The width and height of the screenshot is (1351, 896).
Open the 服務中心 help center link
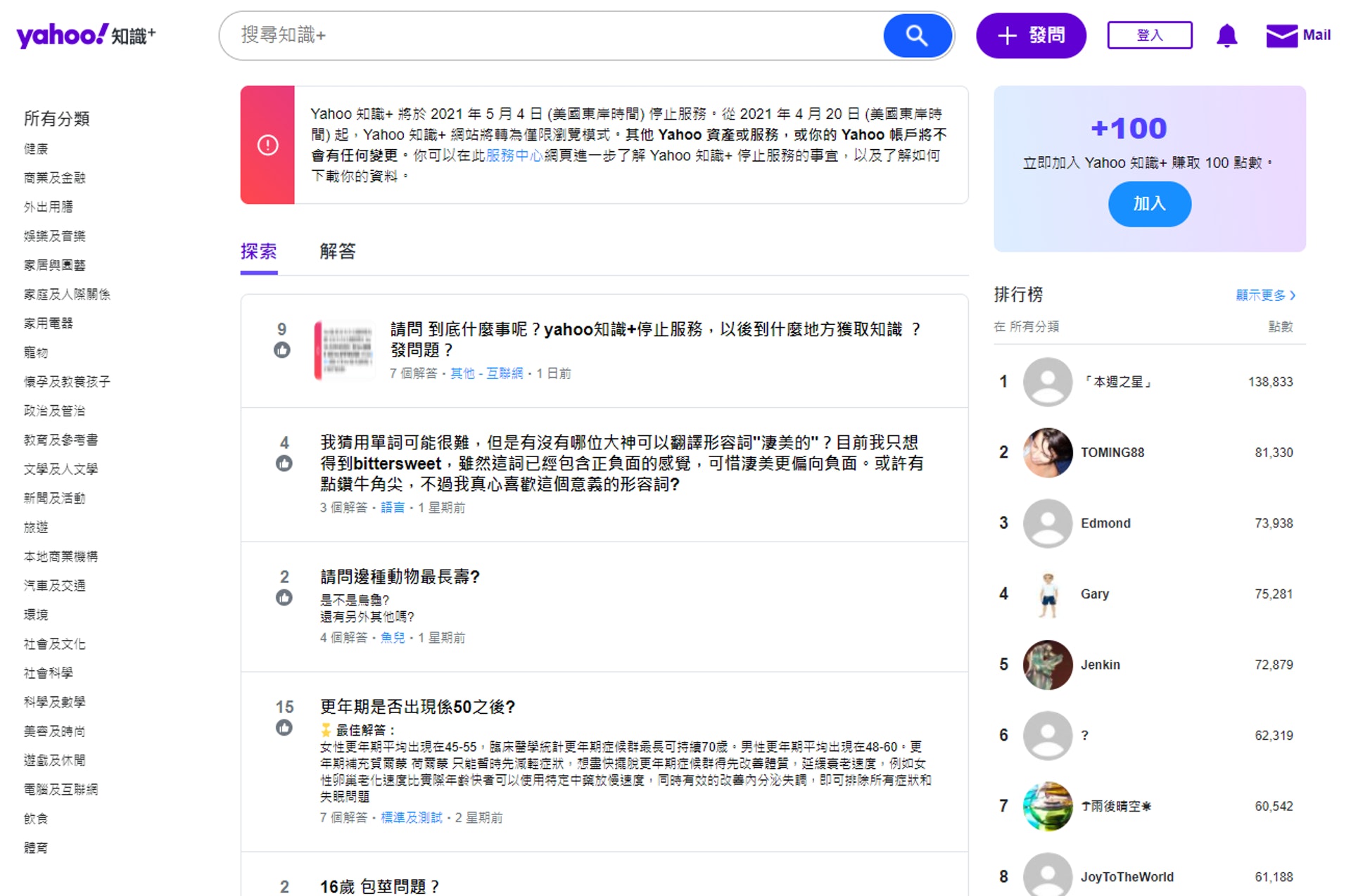pos(514,155)
